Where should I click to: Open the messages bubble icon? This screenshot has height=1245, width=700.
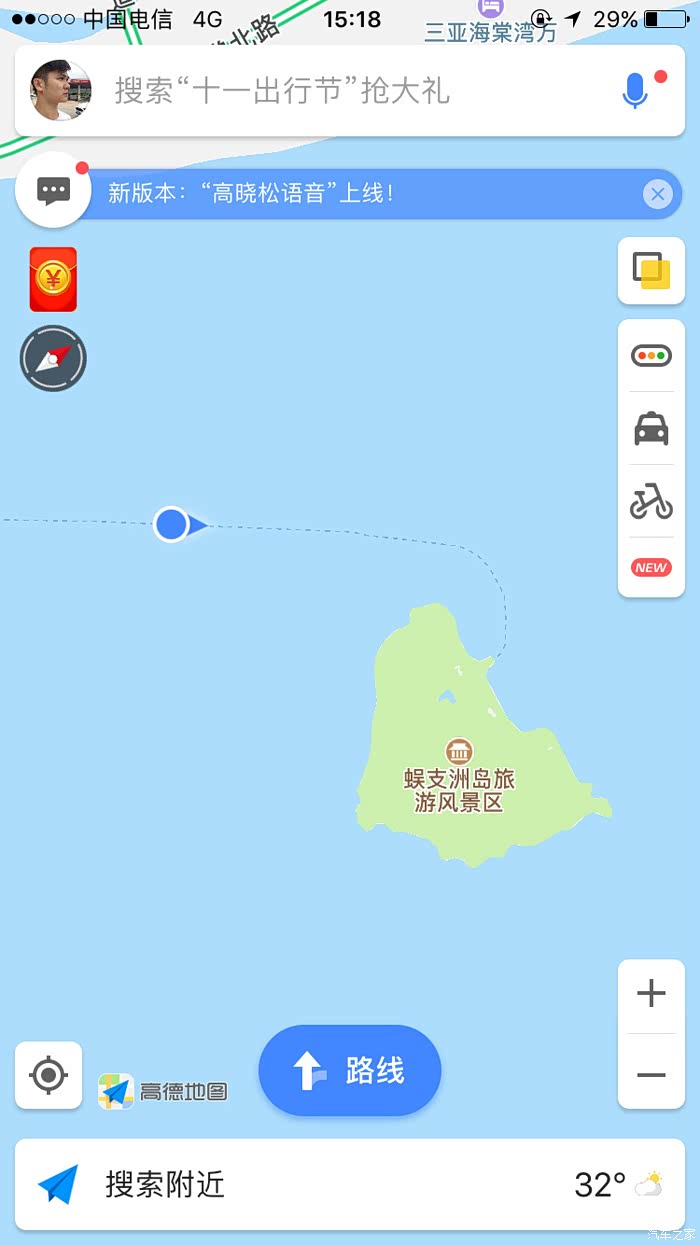click(53, 191)
